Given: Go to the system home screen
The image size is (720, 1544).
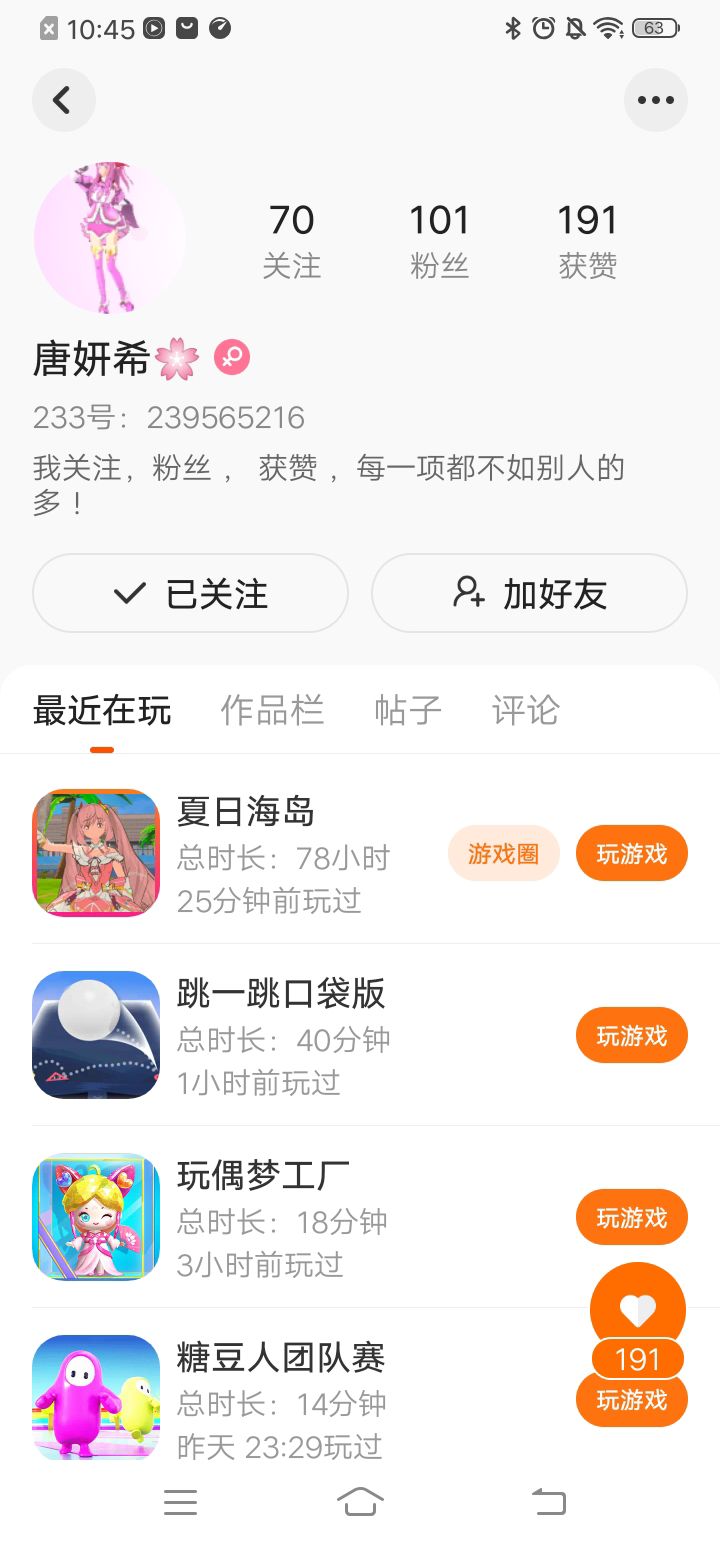Looking at the screenshot, I should click(360, 1501).
